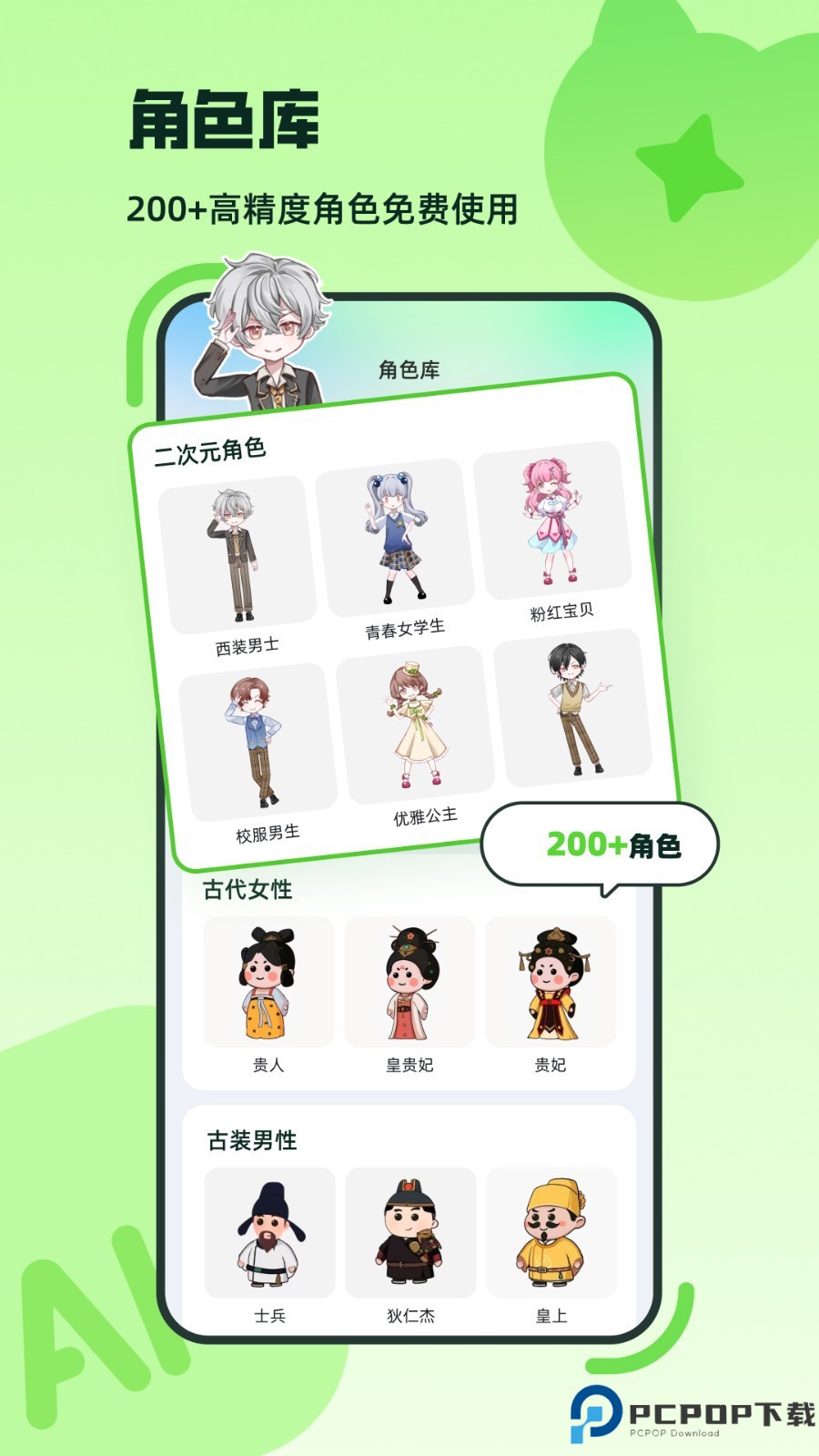The width and height of the screenshot is (819, 1456).
Task: Select the 士兵 soldier character
Action: coord(268,1233)
